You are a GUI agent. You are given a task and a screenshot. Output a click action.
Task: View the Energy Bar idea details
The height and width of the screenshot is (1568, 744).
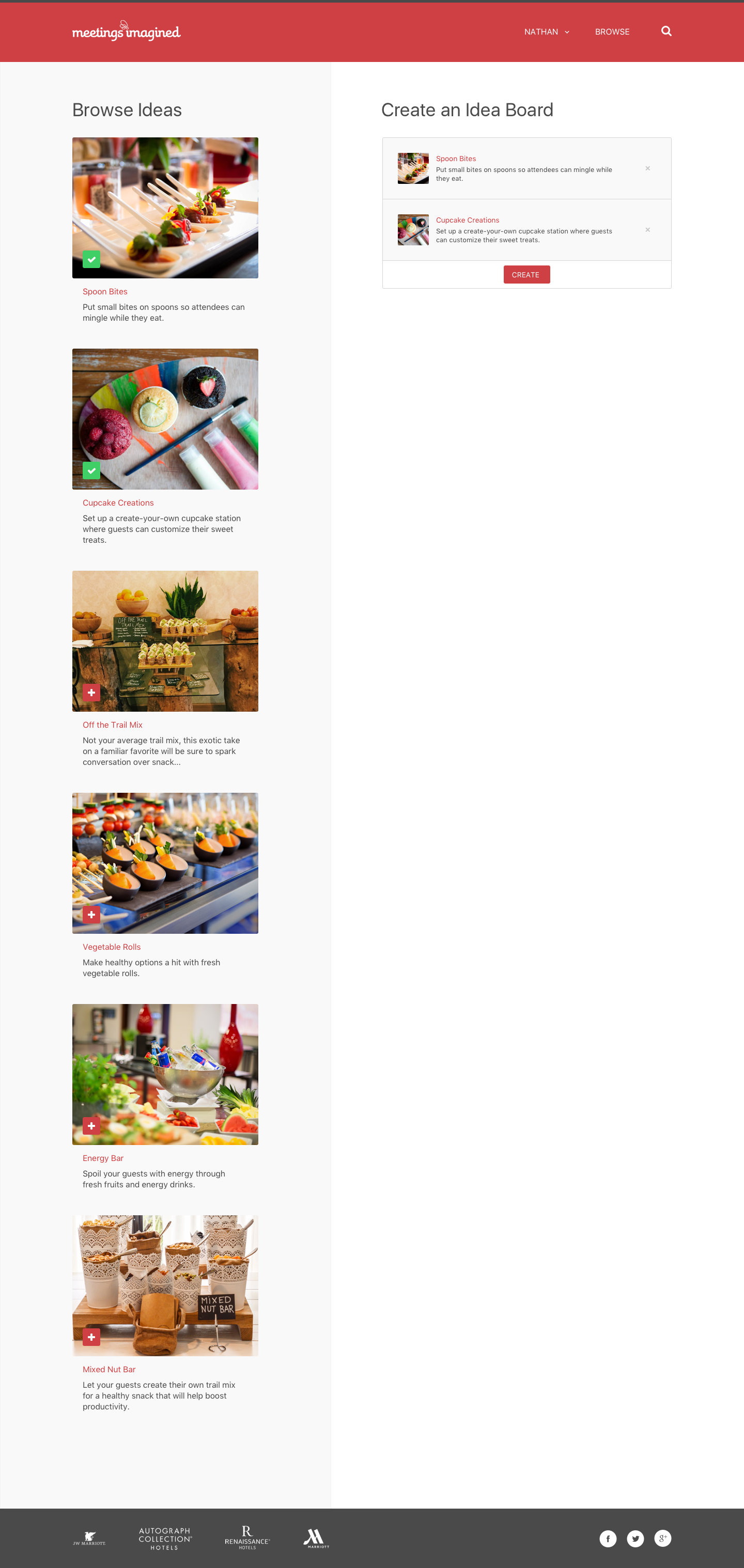(x=103, y=1158)
